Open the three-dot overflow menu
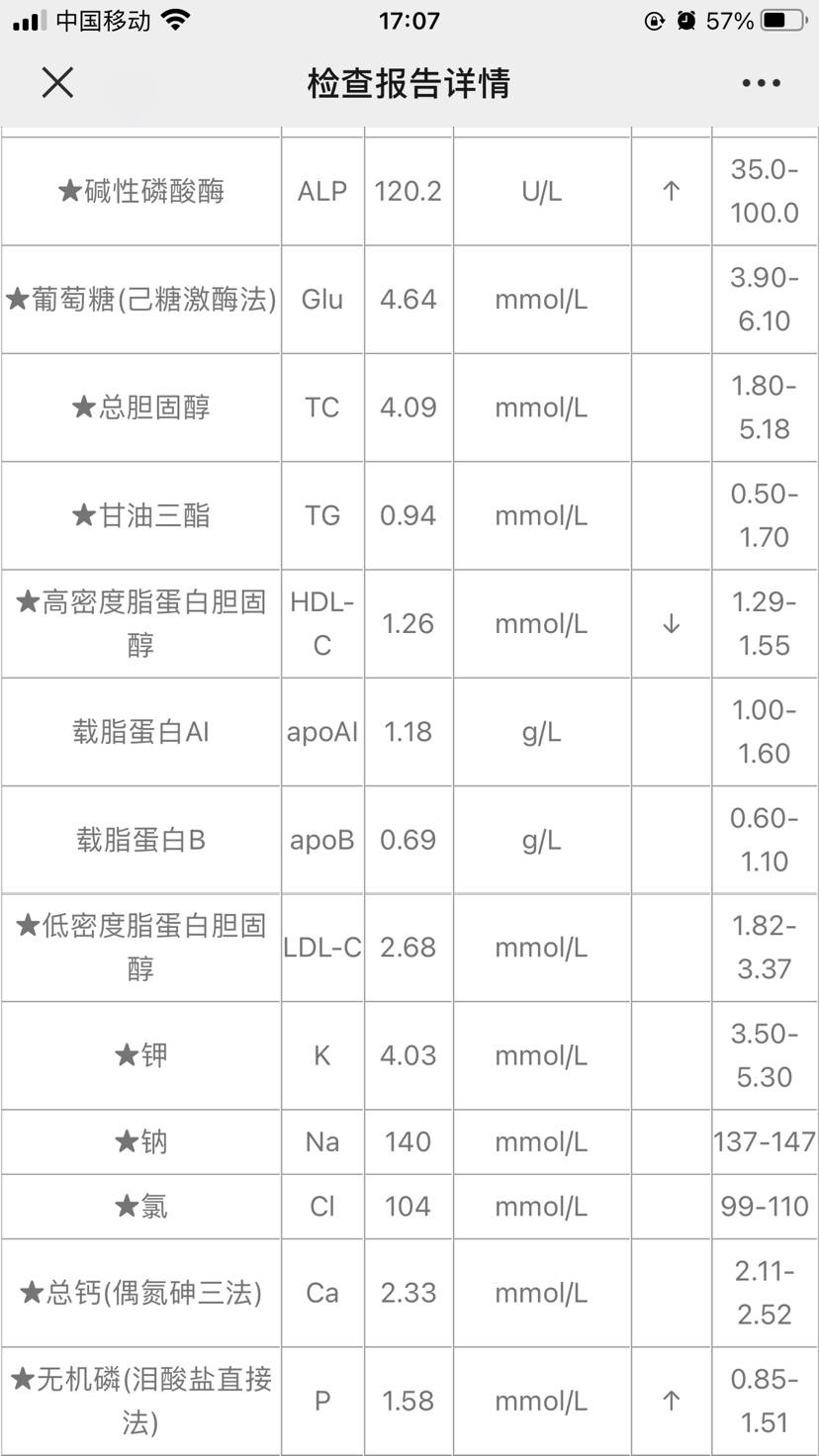 tap(761, 83)
